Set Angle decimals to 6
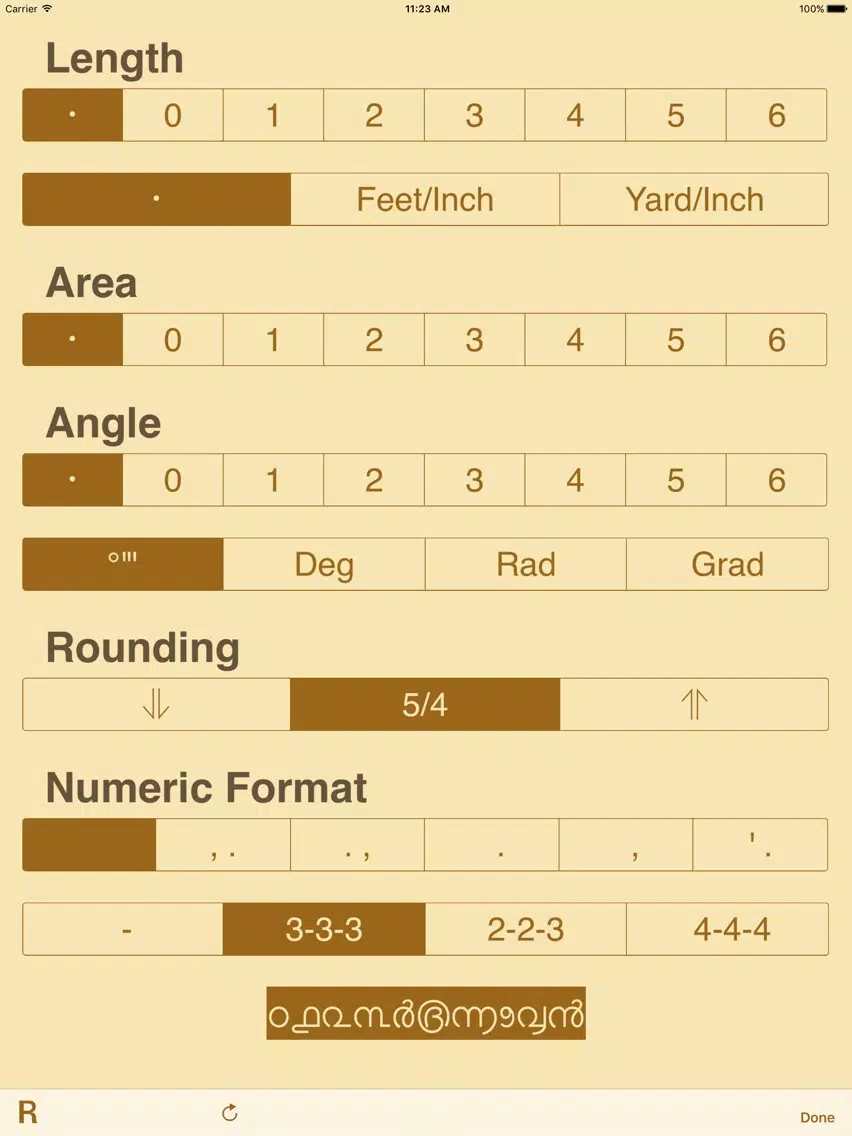 pos(776,480)
